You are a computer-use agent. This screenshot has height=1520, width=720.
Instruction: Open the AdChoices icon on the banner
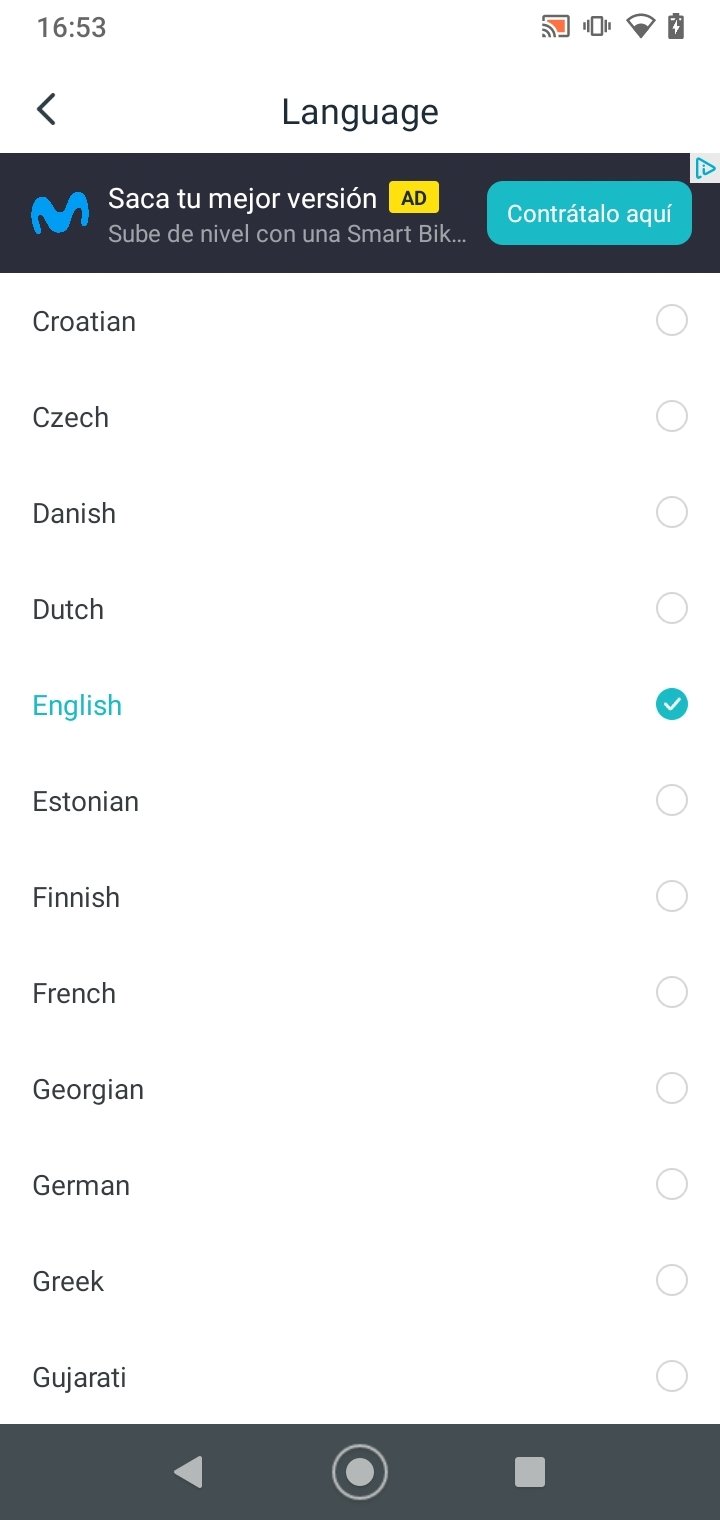point(706,168)
